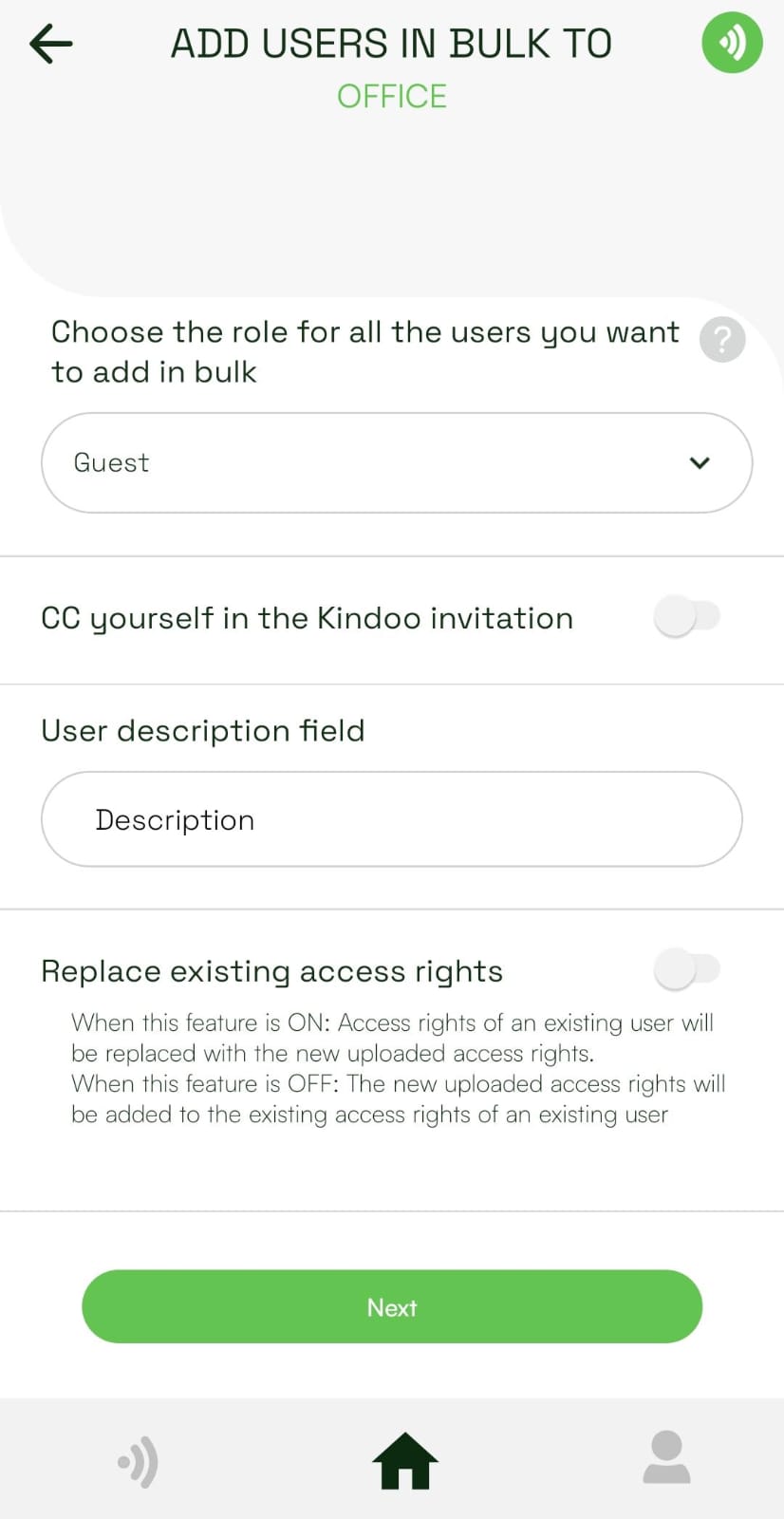Go back using the arrow icon
This screenshot has height=1519, width=784.
click(51, 44)
